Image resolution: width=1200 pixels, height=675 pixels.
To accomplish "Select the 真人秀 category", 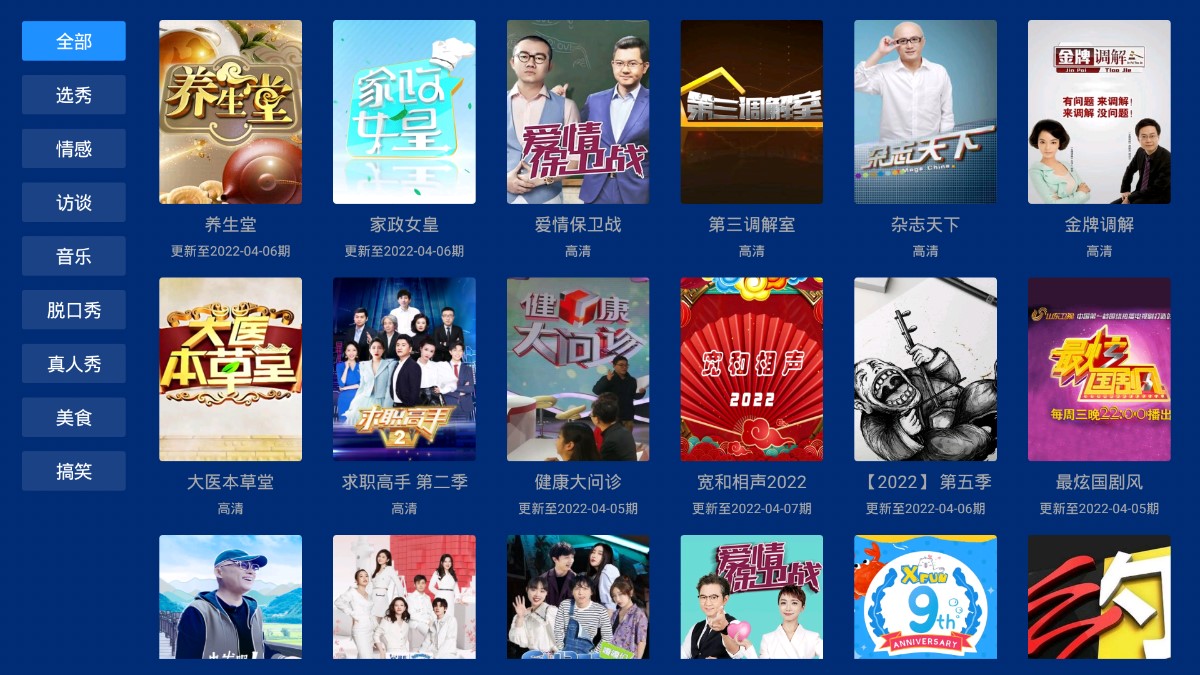I will pyautogui.click(x=74, y=364).
